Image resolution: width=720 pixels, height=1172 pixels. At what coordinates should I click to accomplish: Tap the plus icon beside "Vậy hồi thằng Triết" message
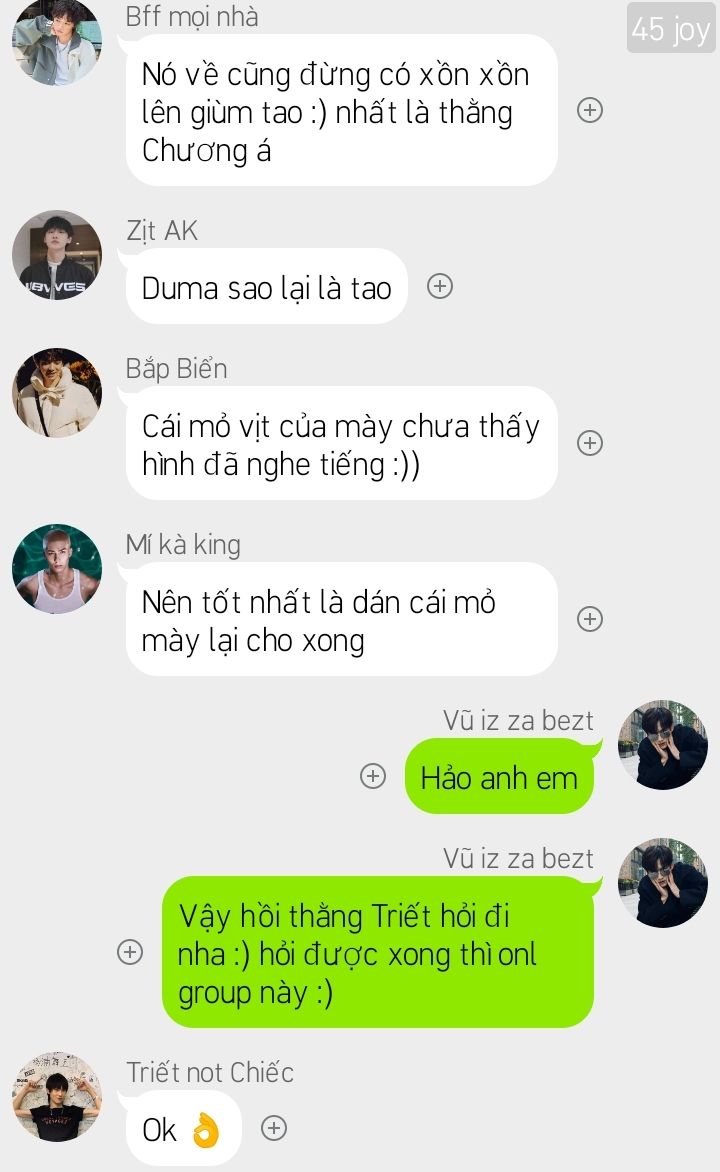tap(130, 952)
